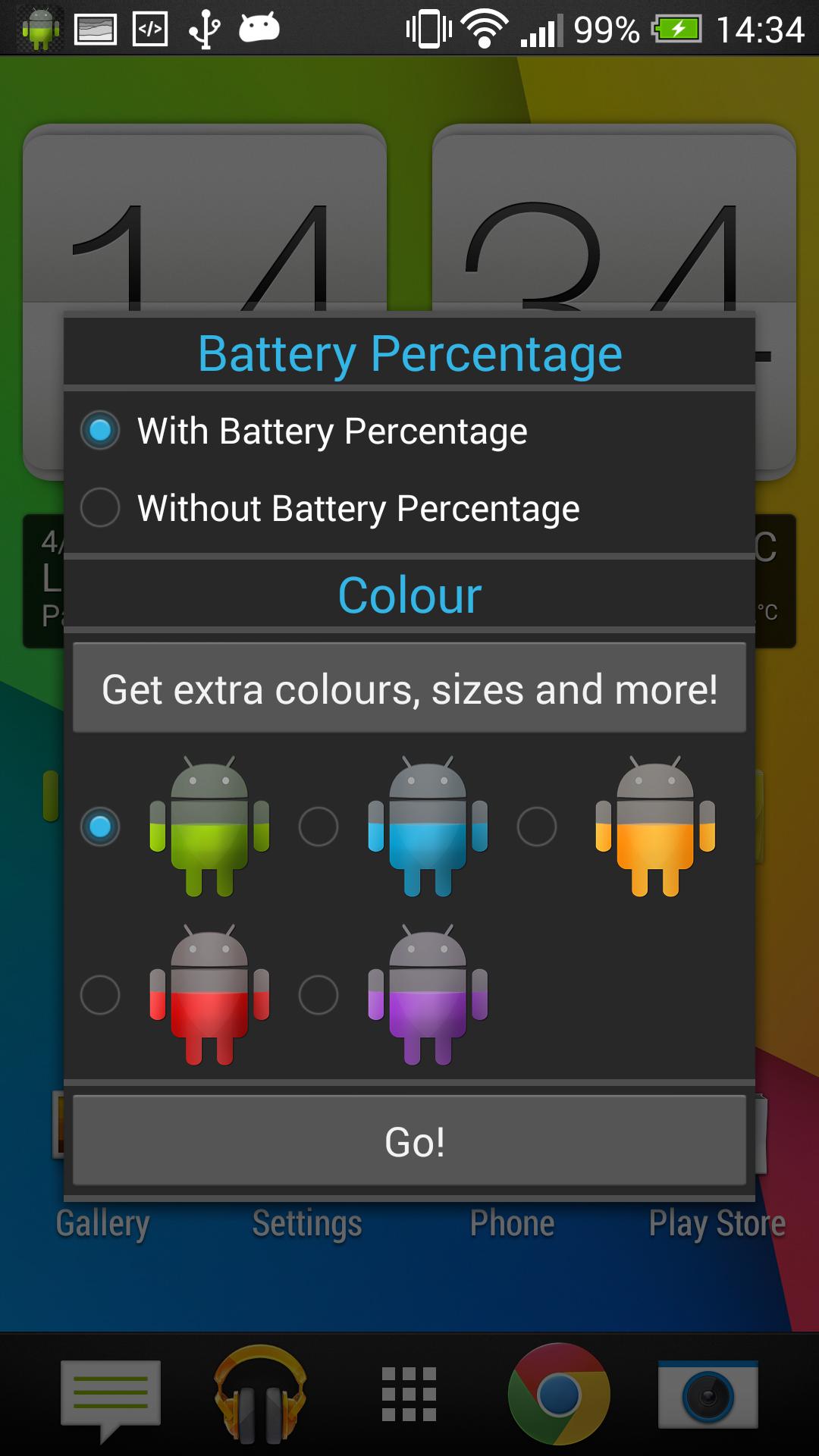Open the Camera app in dock
Screen dimensions: 819x1456
(x=708, y=1395)
